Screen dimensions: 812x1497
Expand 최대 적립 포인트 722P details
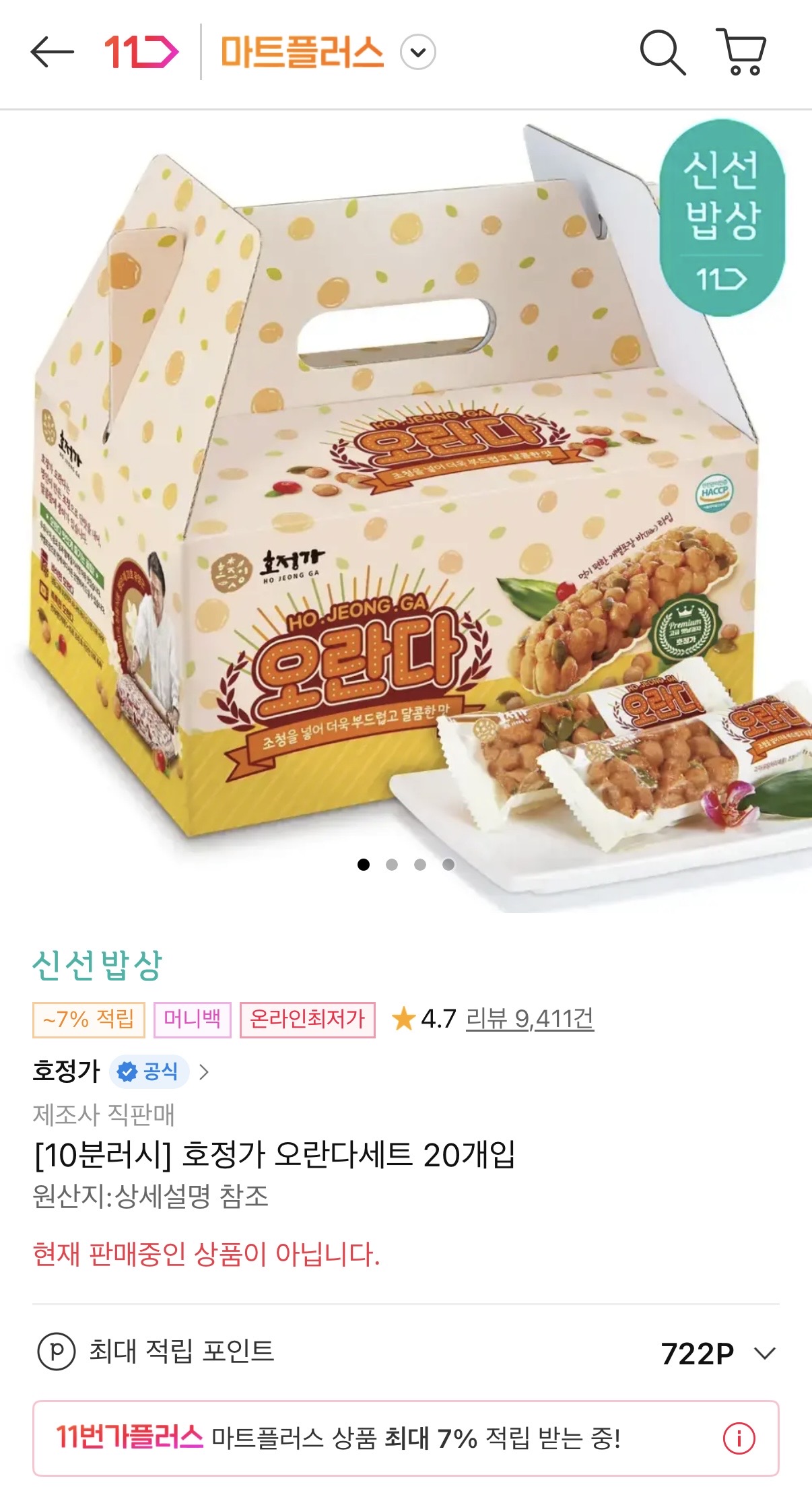tap(765, 1353)
